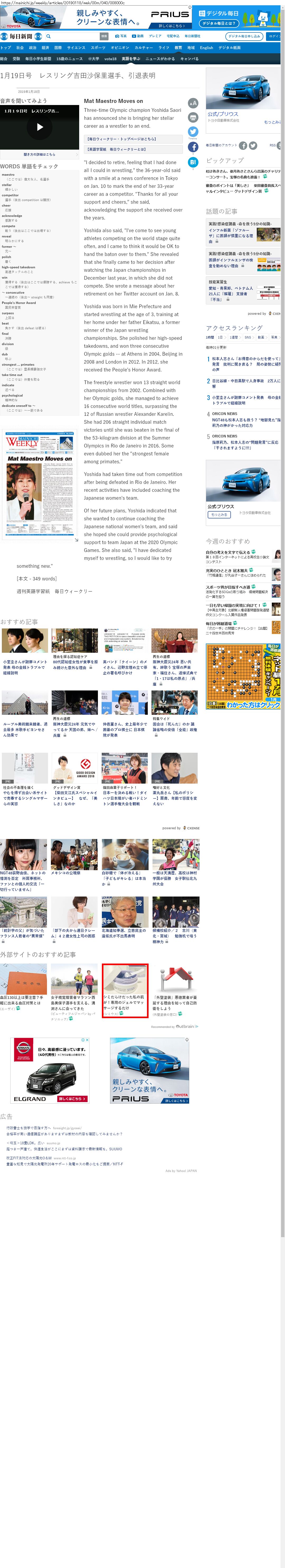Print this article
Viewport: 285px width, 1568px height.
point(193,117)
